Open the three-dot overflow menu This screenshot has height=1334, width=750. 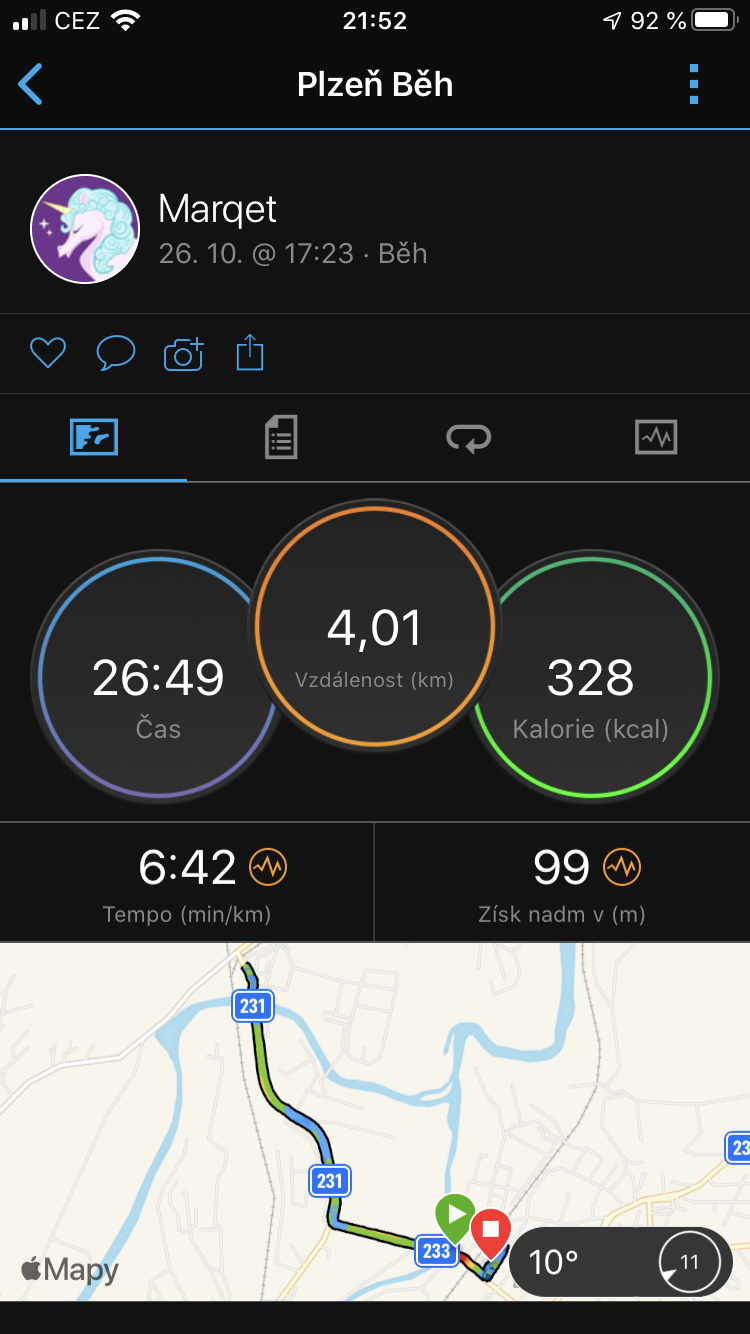pos(694,85)
